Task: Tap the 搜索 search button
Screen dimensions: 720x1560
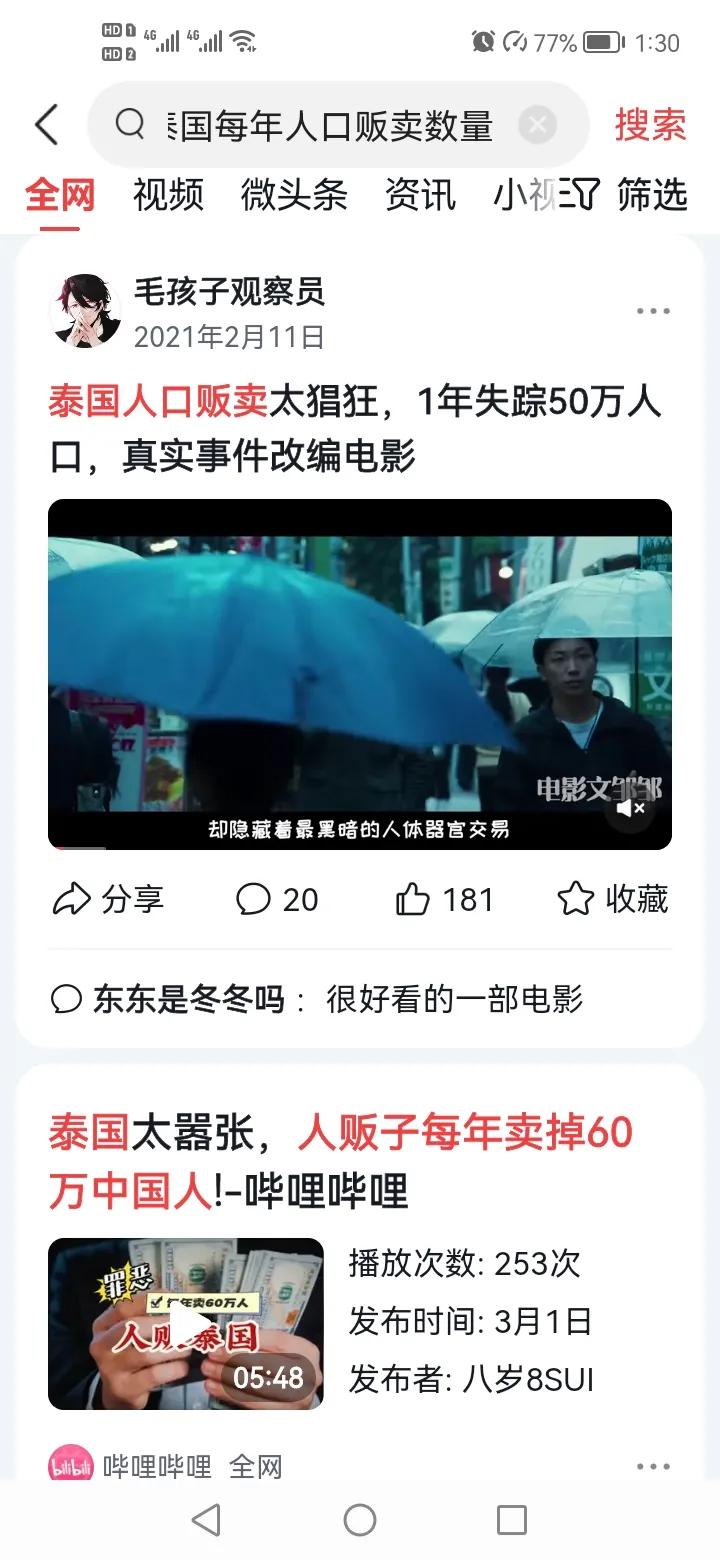Action: (x=648, y=124)
